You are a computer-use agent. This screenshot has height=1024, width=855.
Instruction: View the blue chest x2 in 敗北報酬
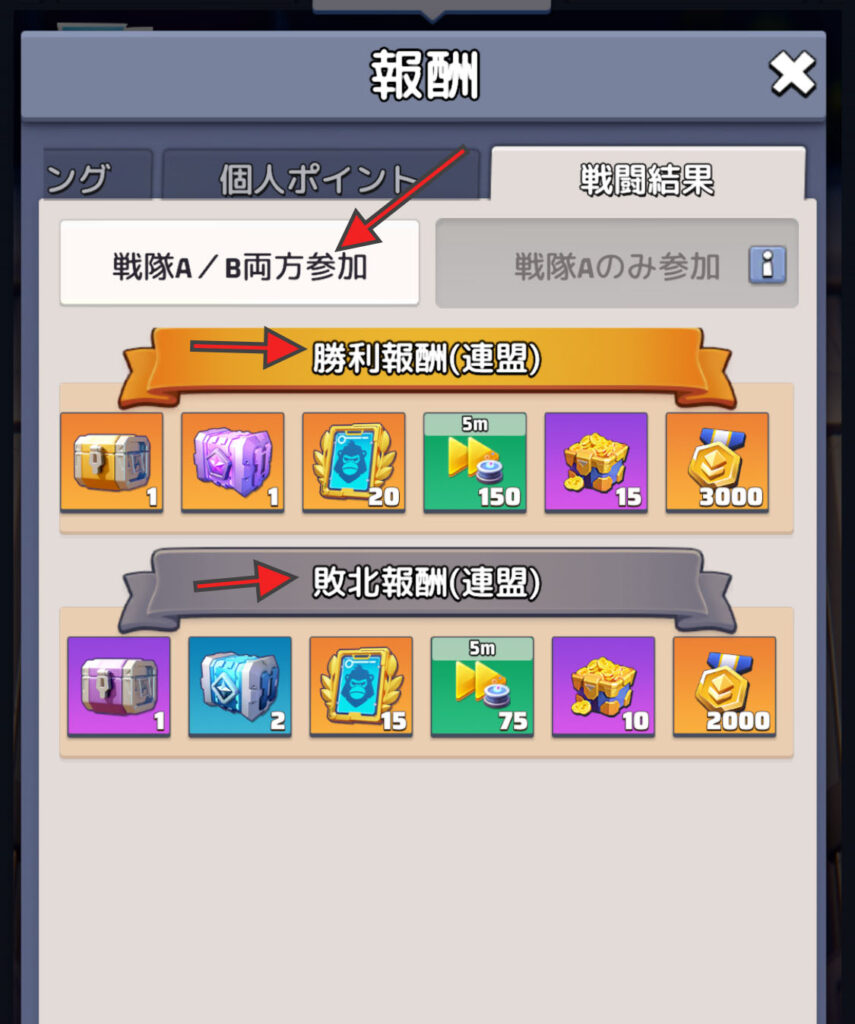pos(240,686)
